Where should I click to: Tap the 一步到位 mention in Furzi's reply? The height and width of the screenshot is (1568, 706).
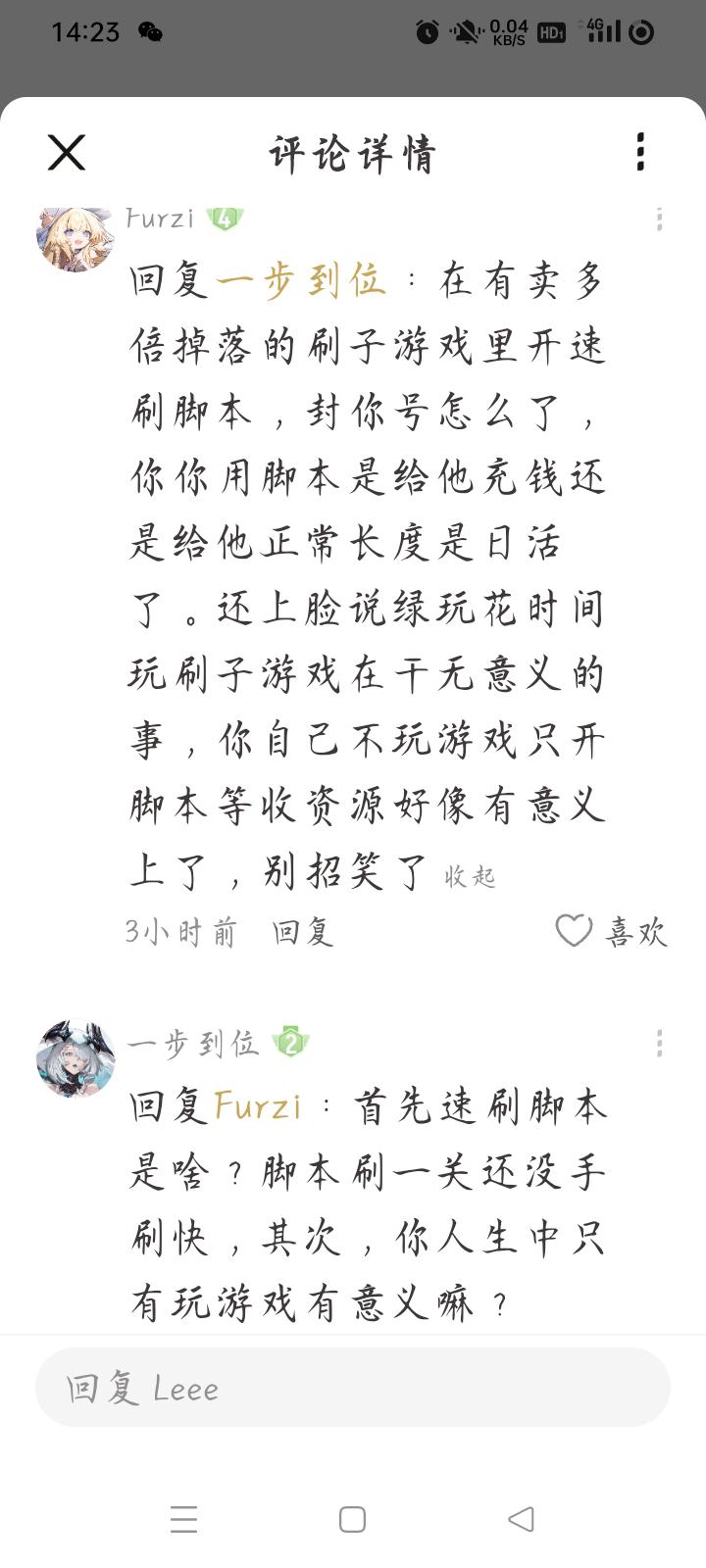pyautogui.click(x=301, y=281)
